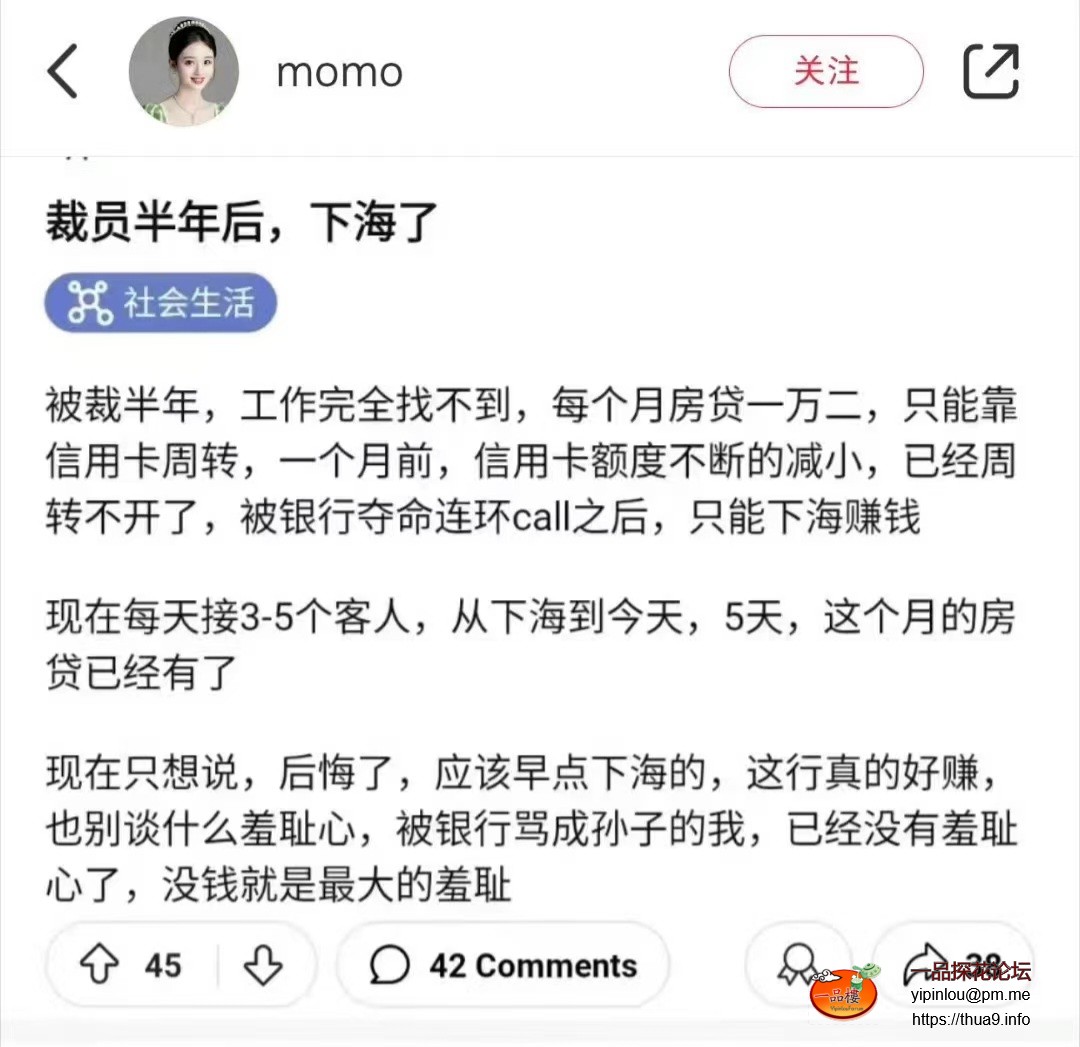Open momo's profile picture
The width and height of the screenshot is (1080, 1047).
click(x=184, y=72)
